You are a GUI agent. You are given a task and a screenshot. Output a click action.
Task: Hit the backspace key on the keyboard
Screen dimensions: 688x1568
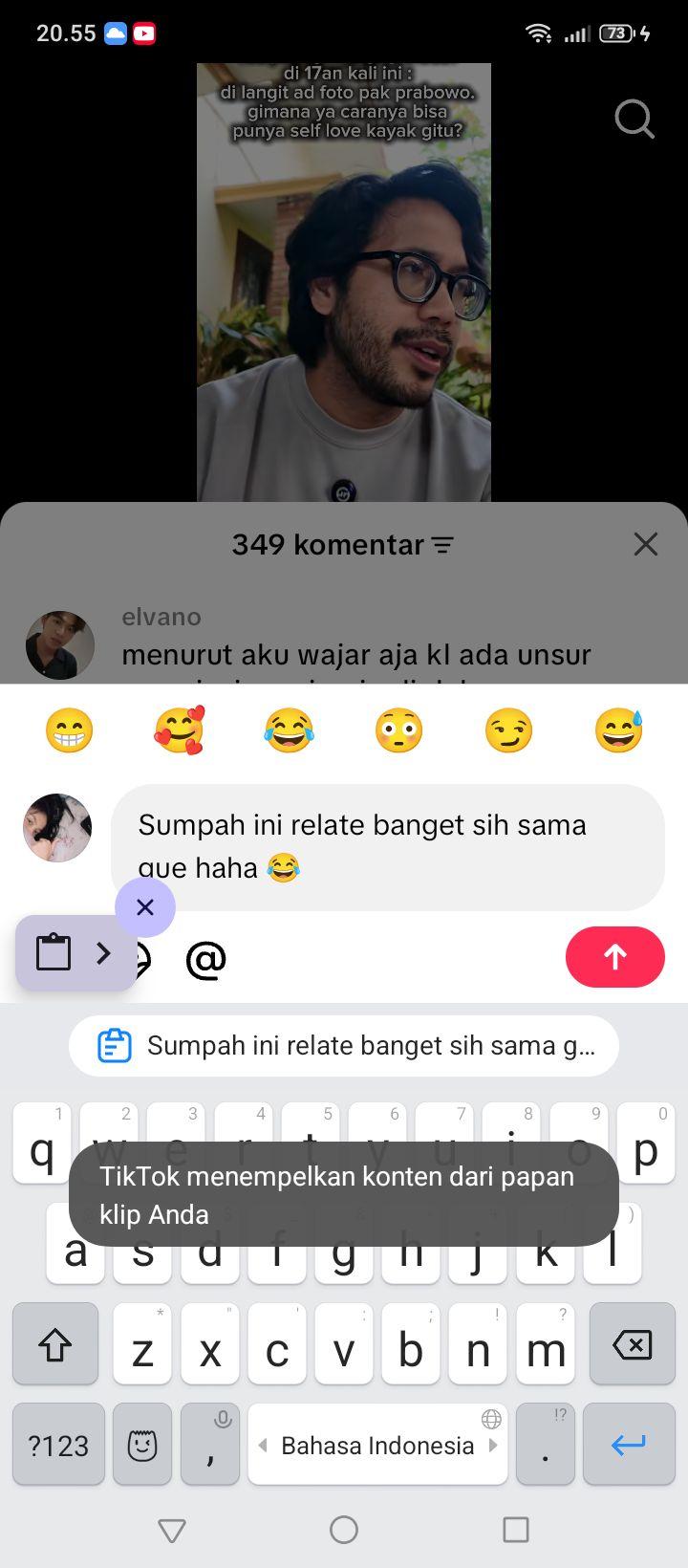point(633,1344)
